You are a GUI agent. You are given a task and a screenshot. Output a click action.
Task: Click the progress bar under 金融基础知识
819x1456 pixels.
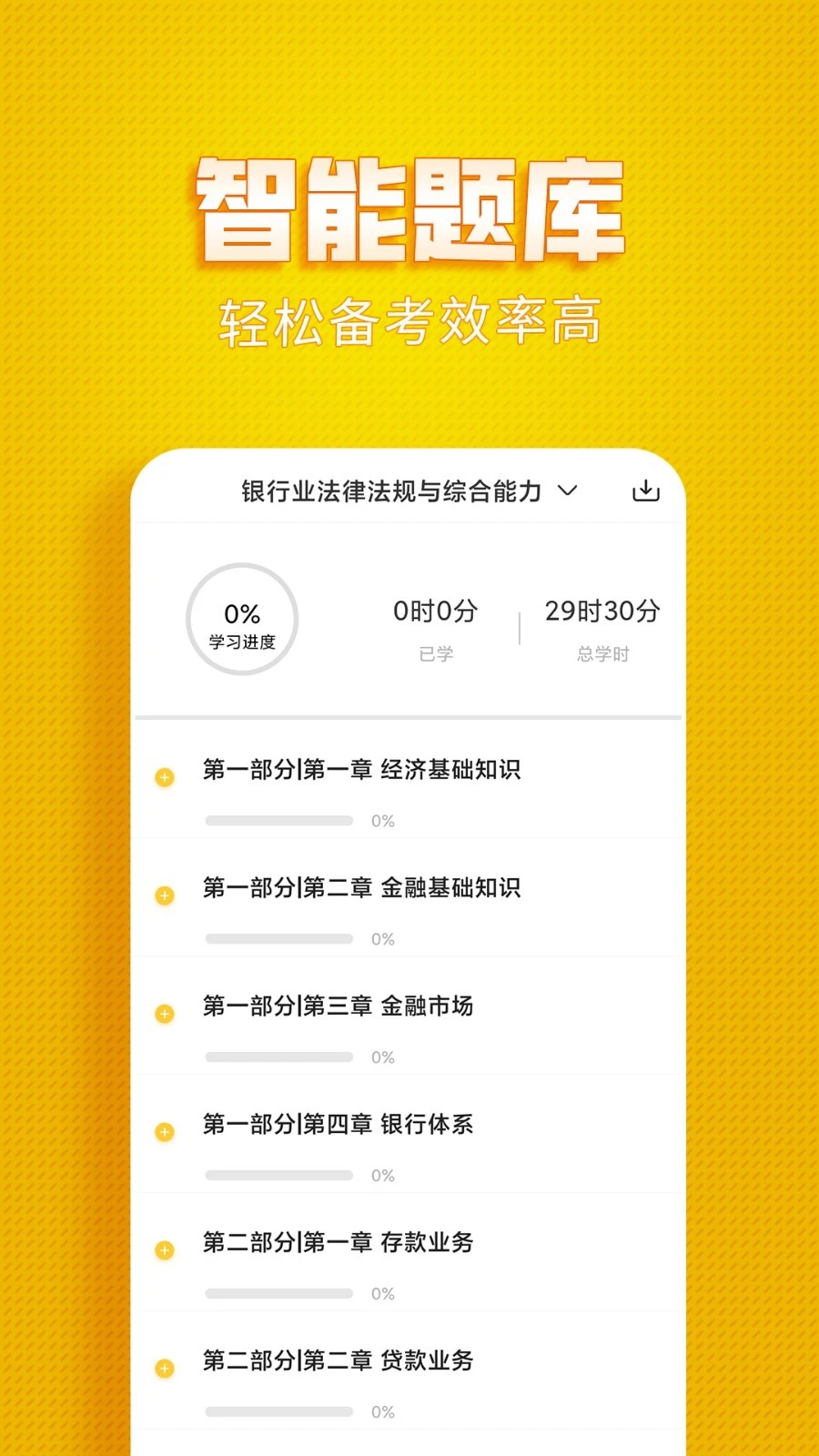(279, 938)
